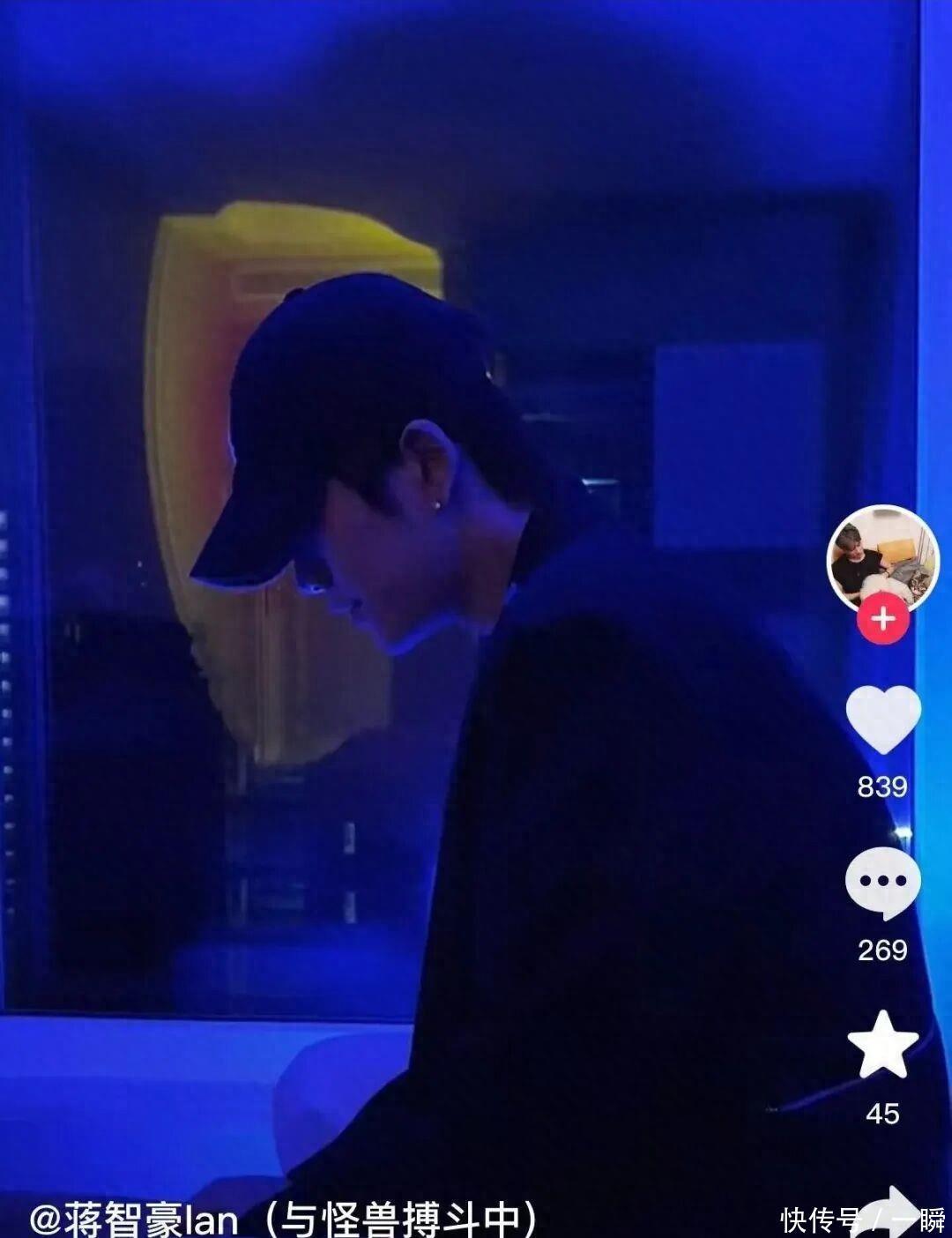
Task: Add this video to favorites with the star
Action: click(882, 1045)
